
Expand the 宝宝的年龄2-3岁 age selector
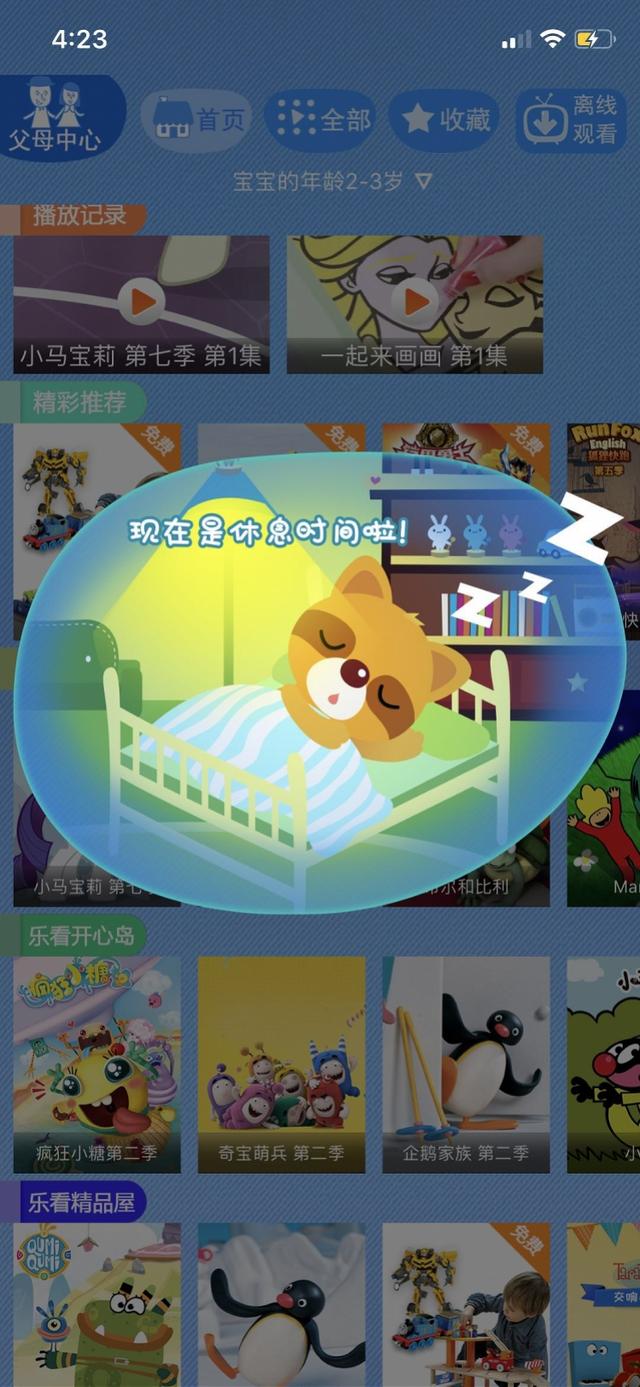coord(332,182)
